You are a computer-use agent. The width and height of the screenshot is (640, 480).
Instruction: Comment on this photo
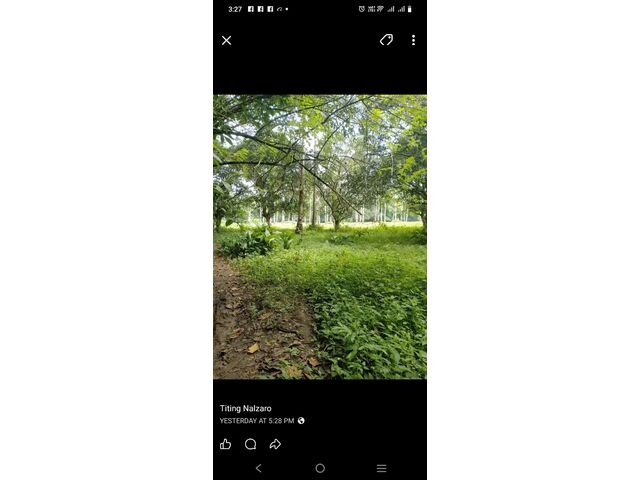[x=250, y=444]
